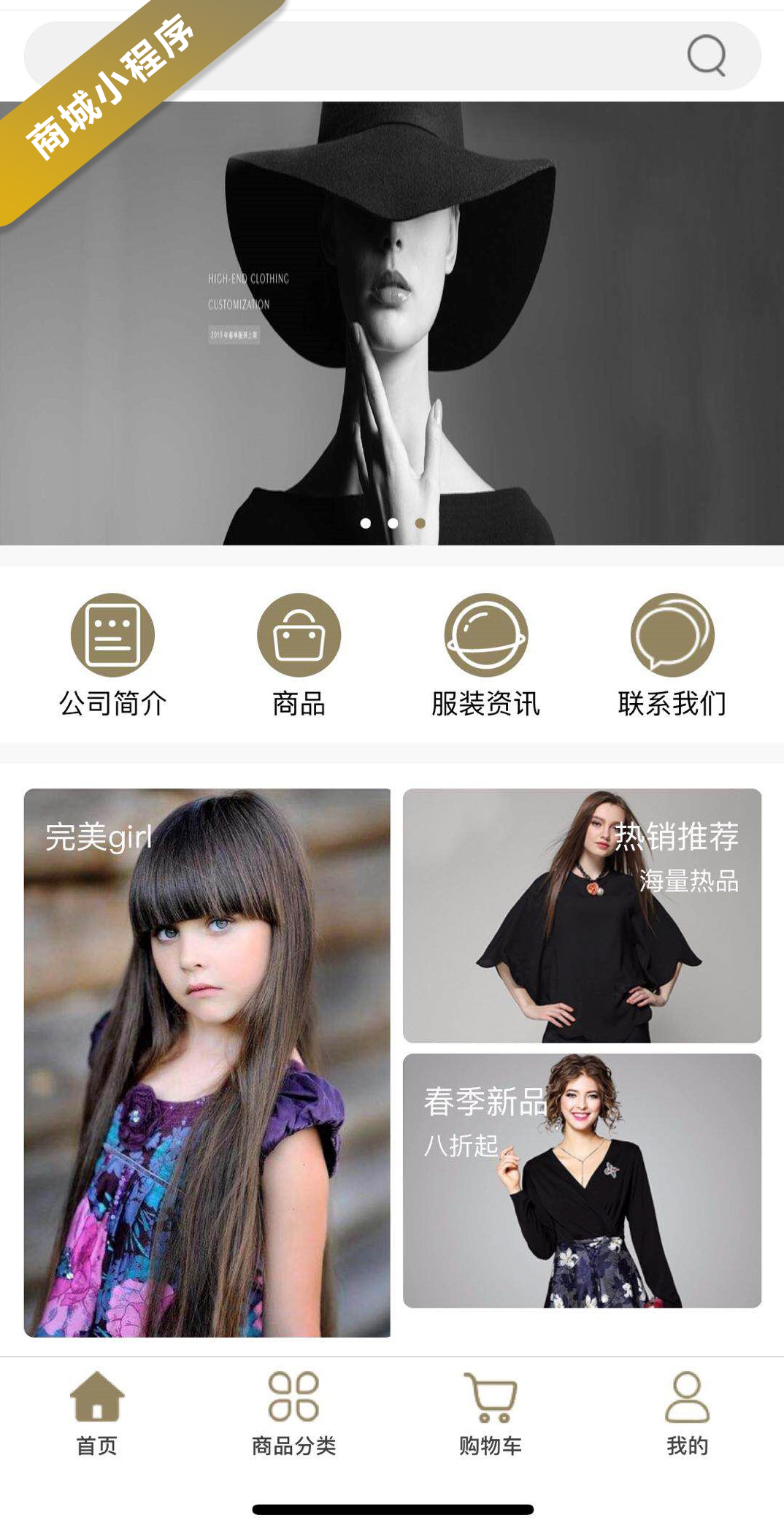The height and width of the screenshot is (1531, 784).
Task: Open the 商品 products shortcut
Action: point(299,653)
